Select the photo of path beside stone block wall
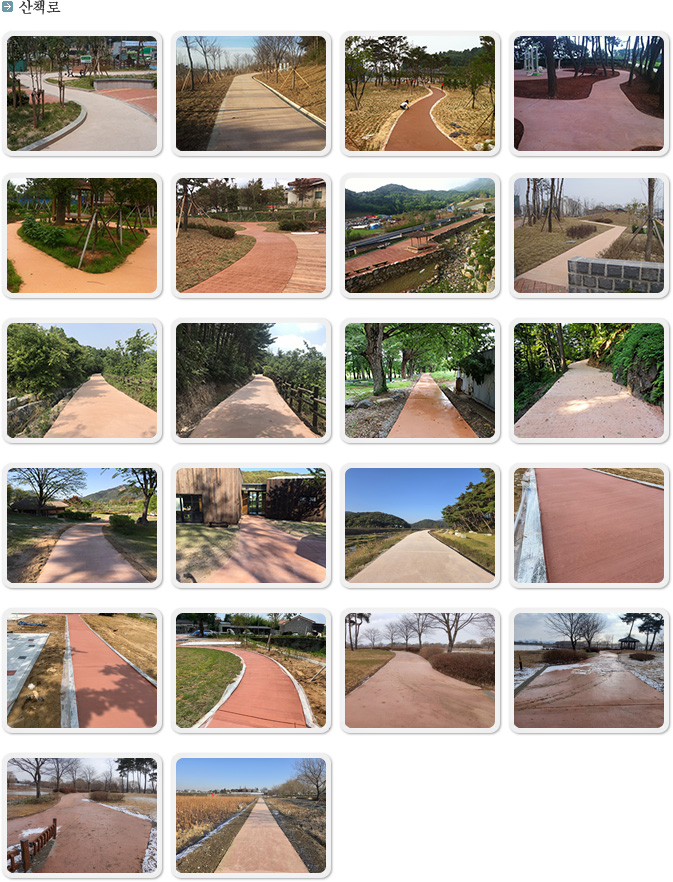This screenshot has height=882, width=673. pos(589,237)
